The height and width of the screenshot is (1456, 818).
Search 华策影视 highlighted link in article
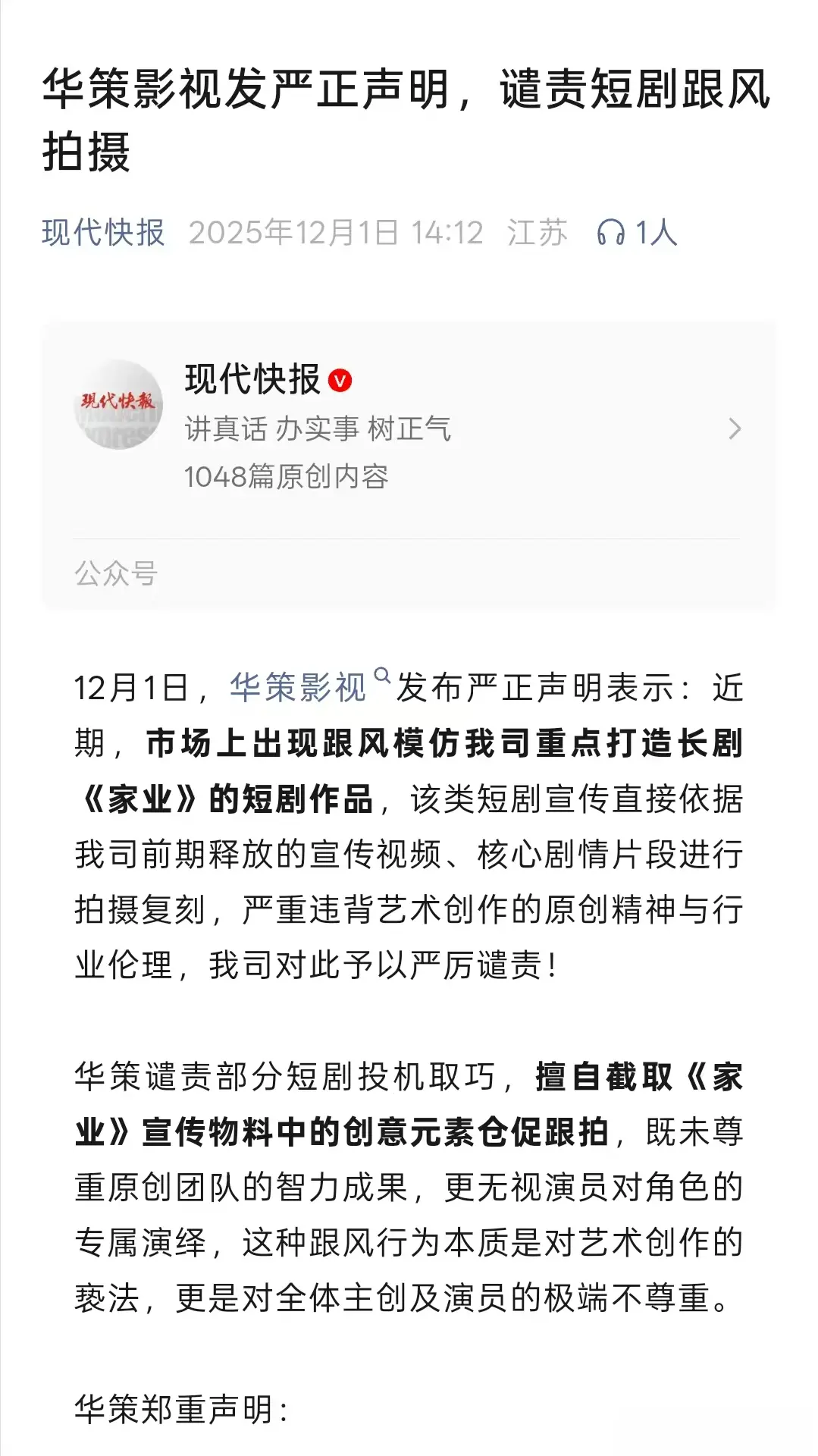pos(298,687)
